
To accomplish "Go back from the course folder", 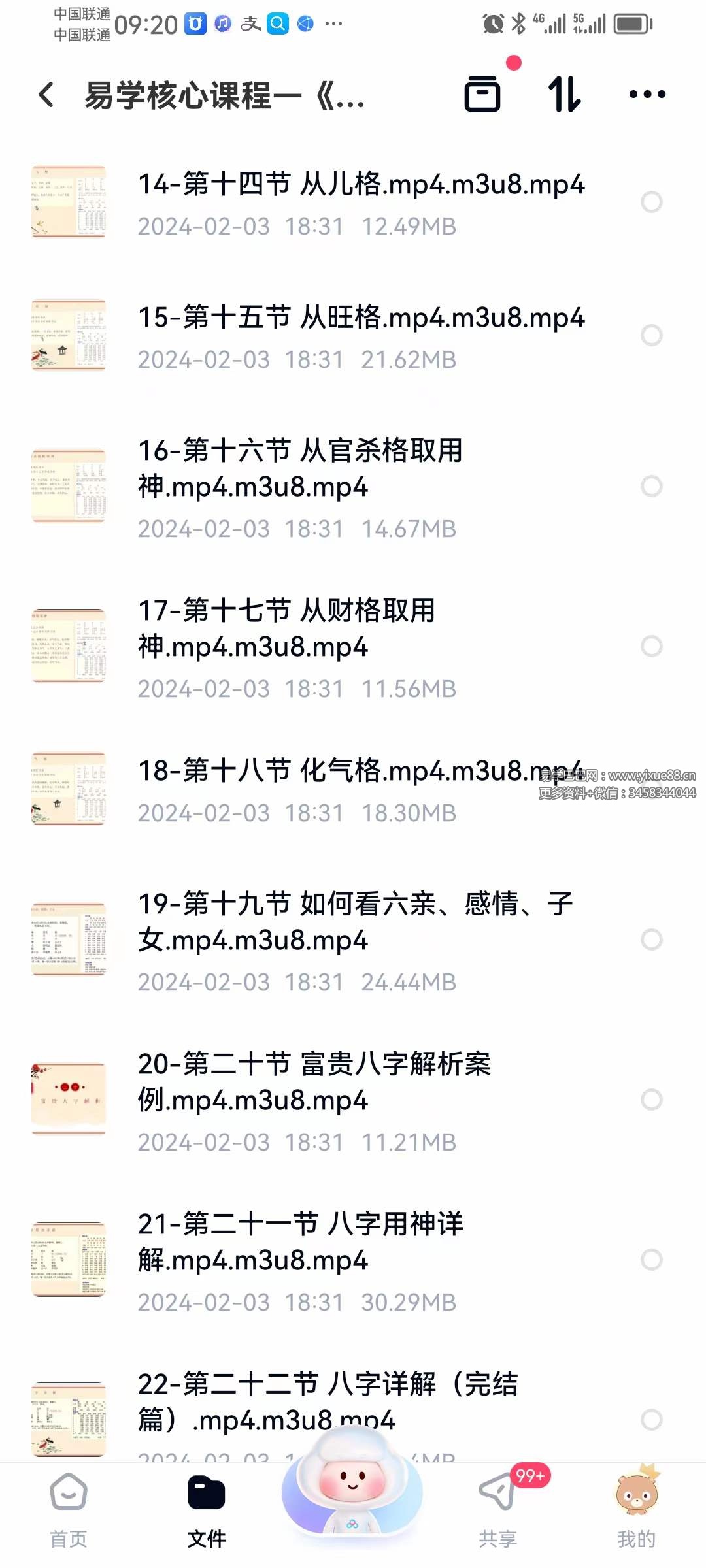I will click(46, 95).
